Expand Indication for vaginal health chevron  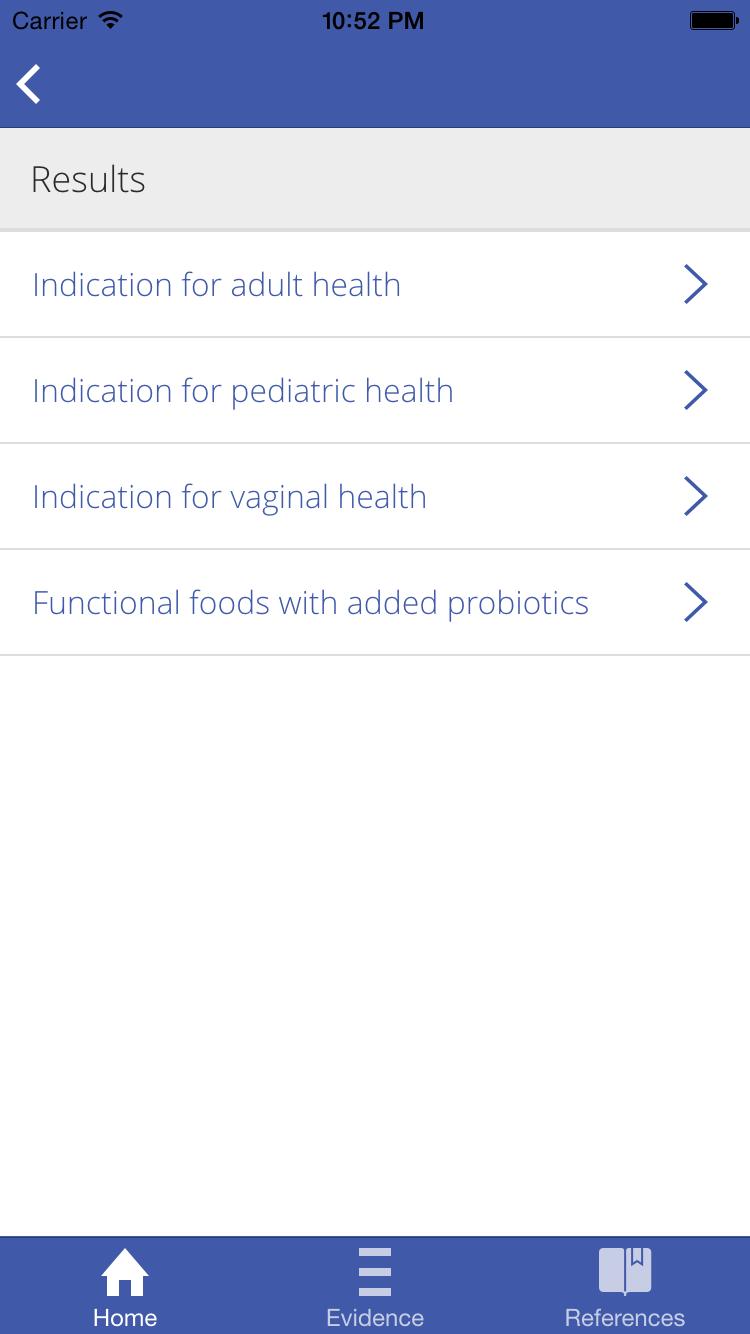(695, 496)
